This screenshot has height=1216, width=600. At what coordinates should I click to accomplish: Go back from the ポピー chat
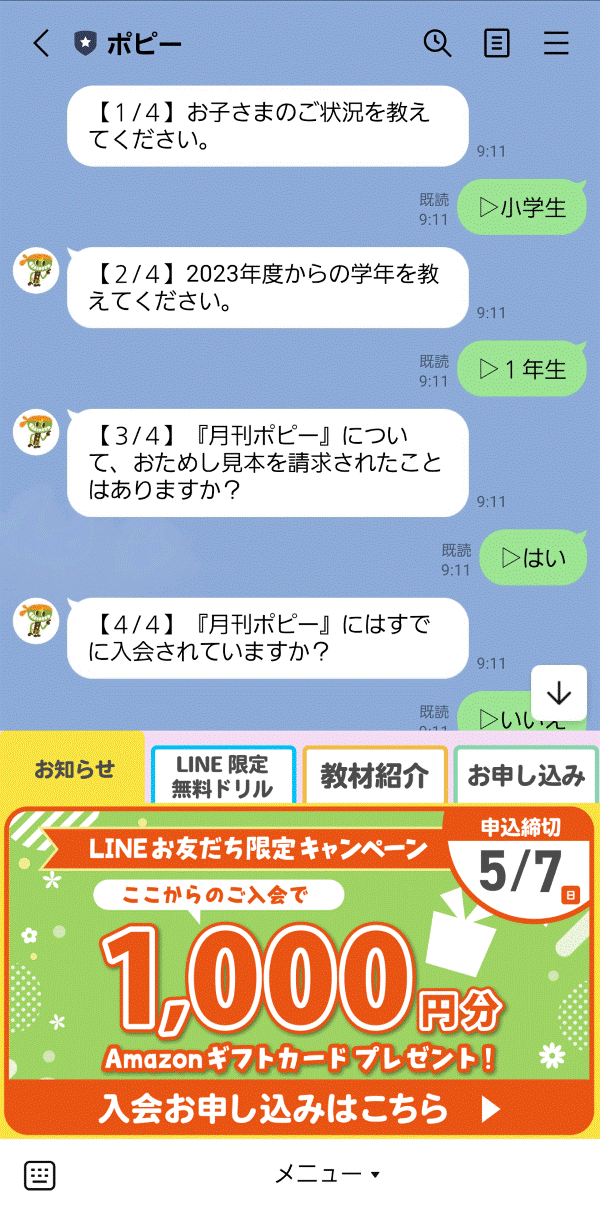(x=41, y=43)
